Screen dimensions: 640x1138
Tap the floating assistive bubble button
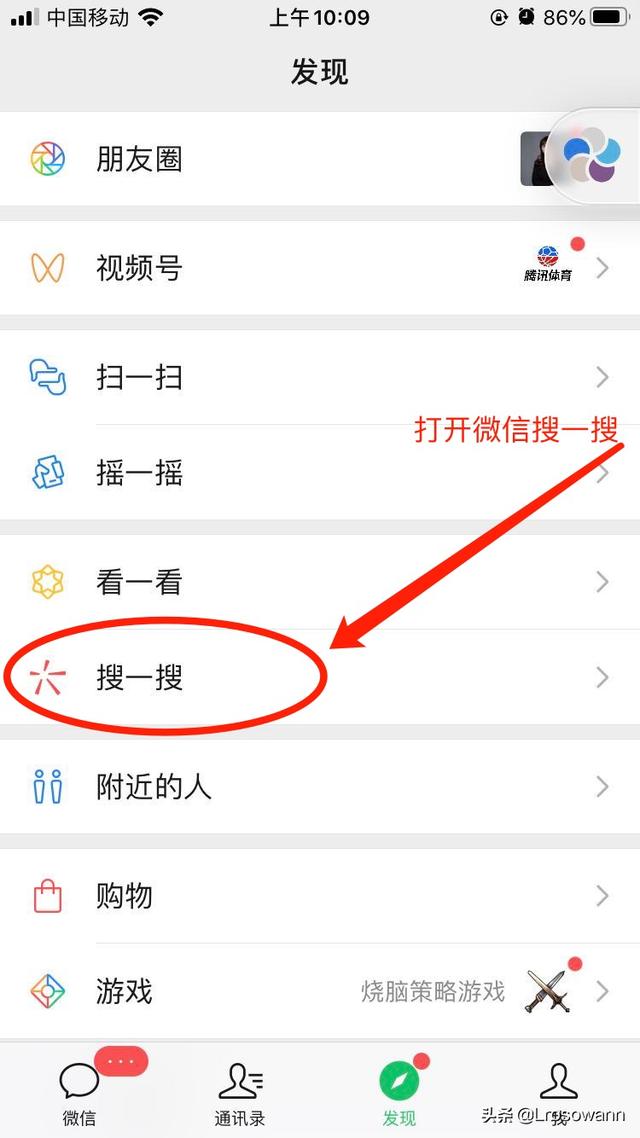pos(592,158)
